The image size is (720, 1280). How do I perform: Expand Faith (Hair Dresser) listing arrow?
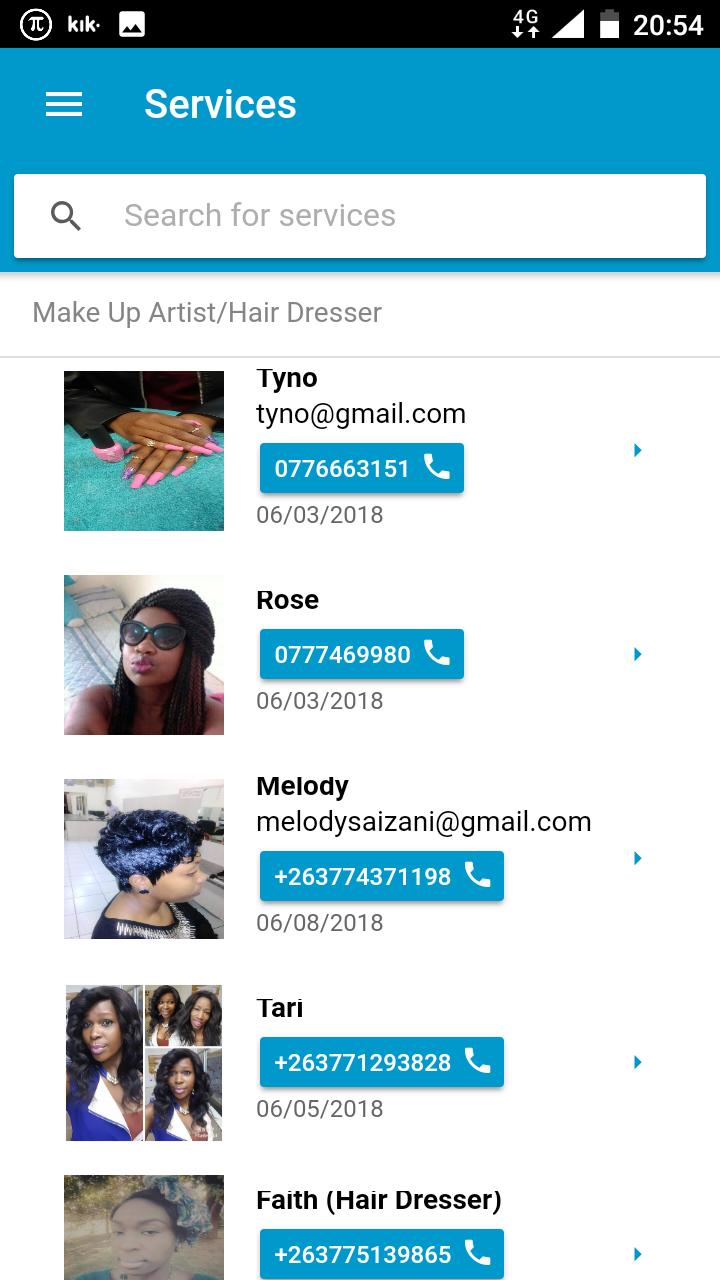coord(638,1254)
